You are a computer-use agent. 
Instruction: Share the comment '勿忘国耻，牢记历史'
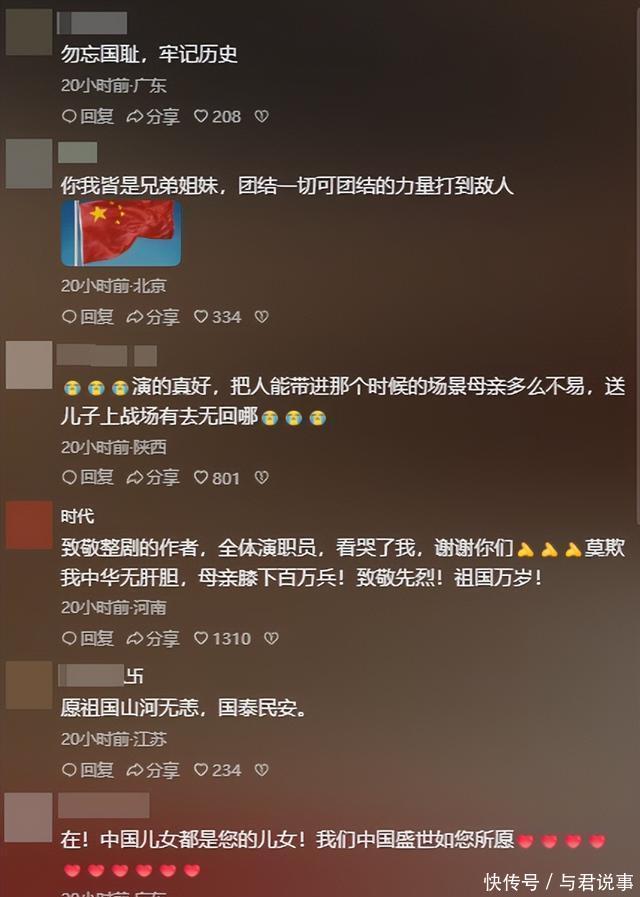(x=153, y=116)
